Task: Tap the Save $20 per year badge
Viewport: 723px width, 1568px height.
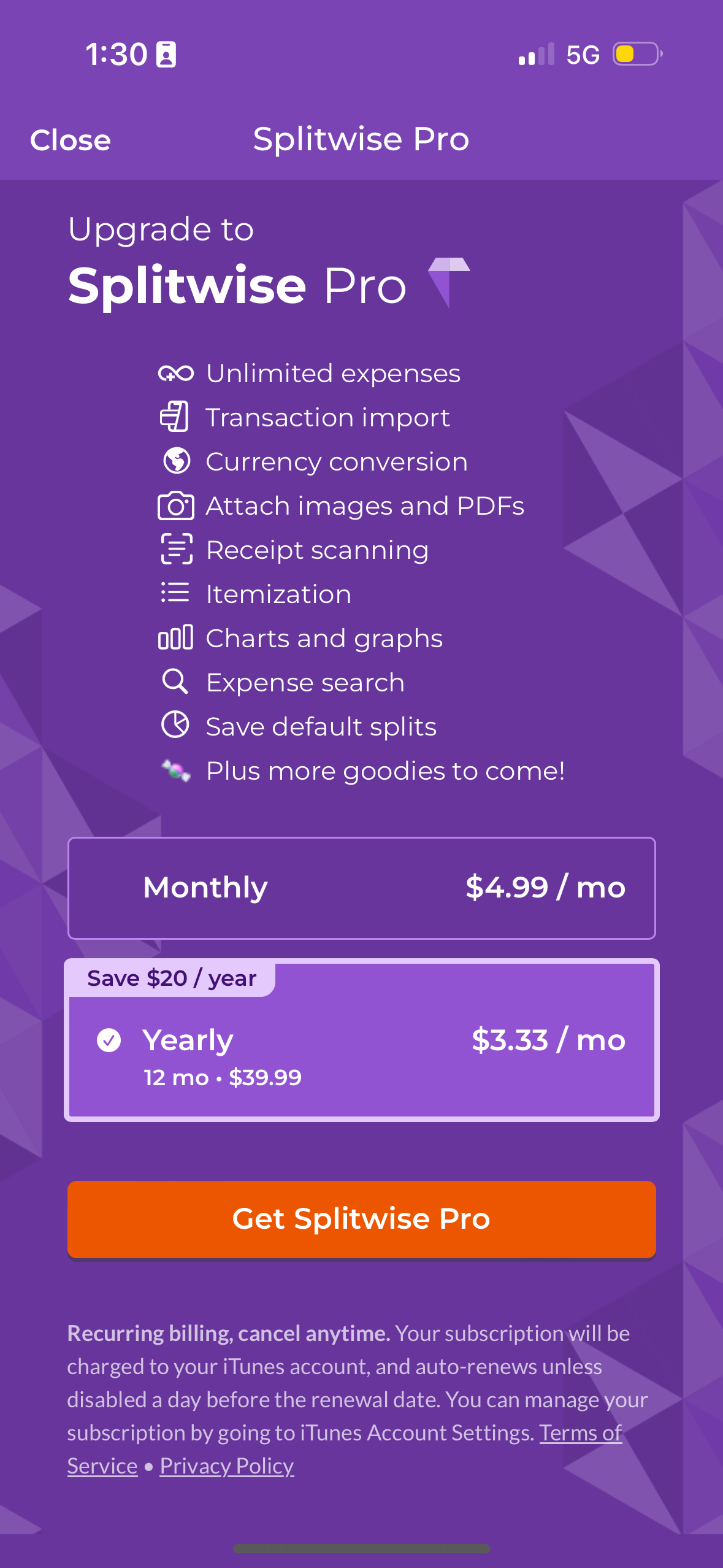Action: coord(172,977)
